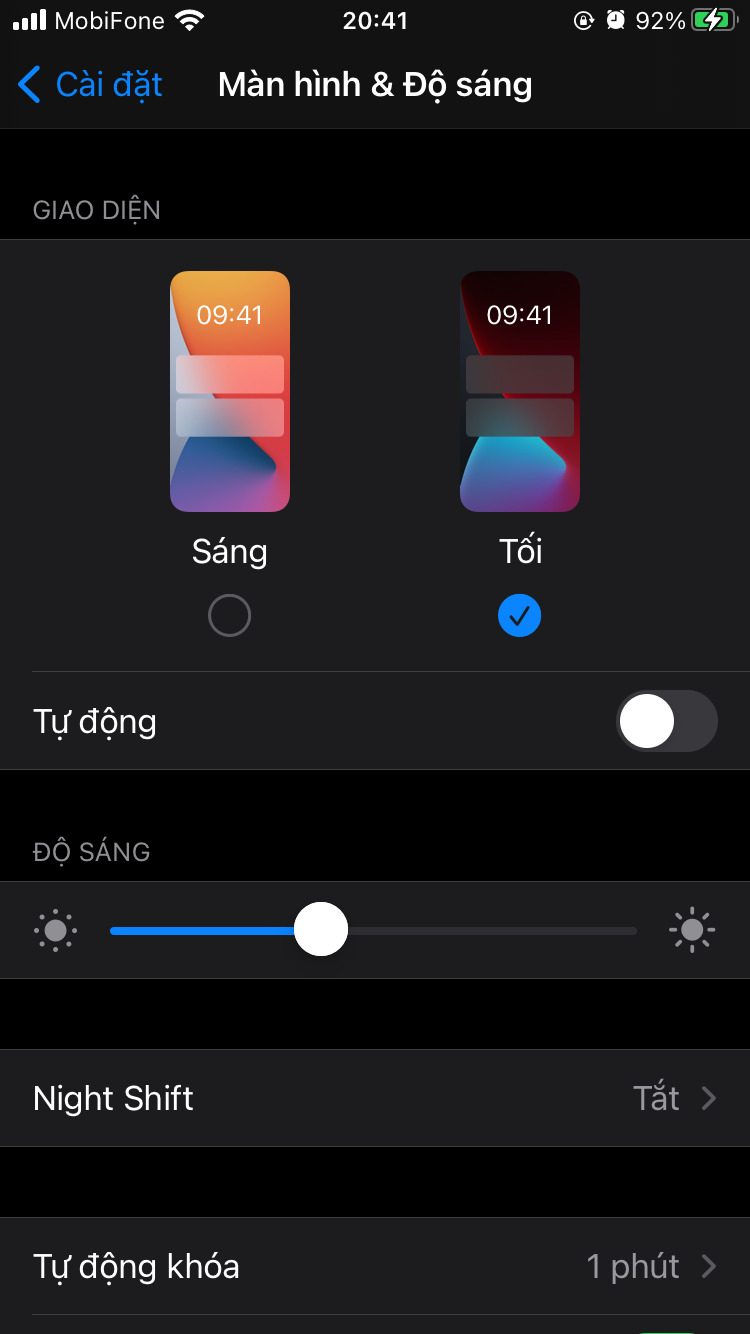Go back to Cài đặt

pos(90,85)
